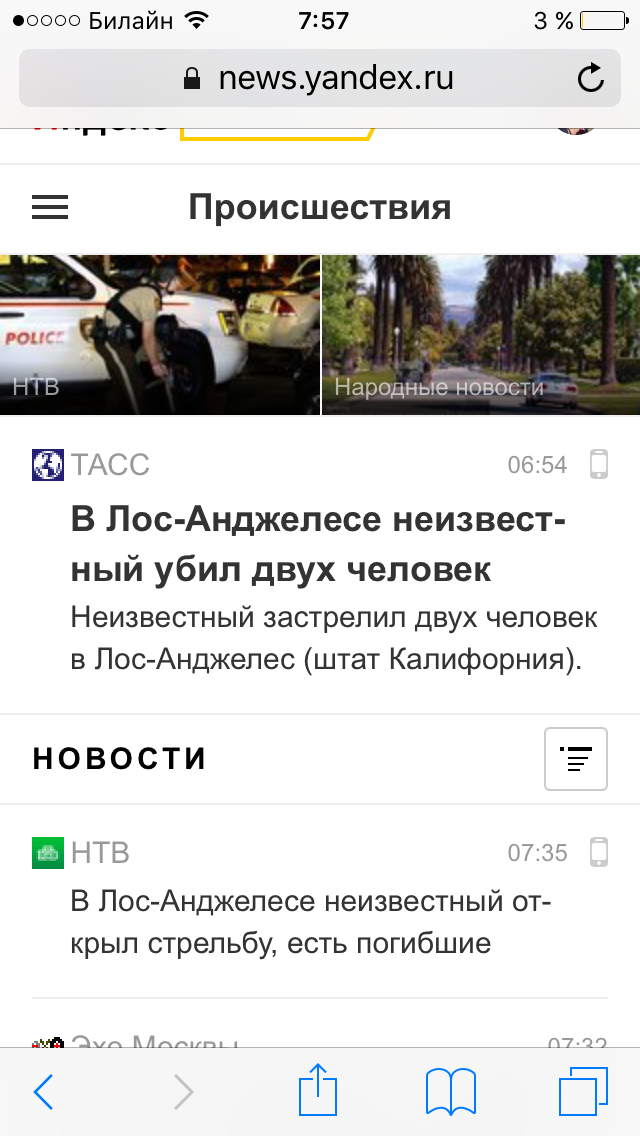Open the sort options button beside НОВОСТИ

tap(575, 759)
